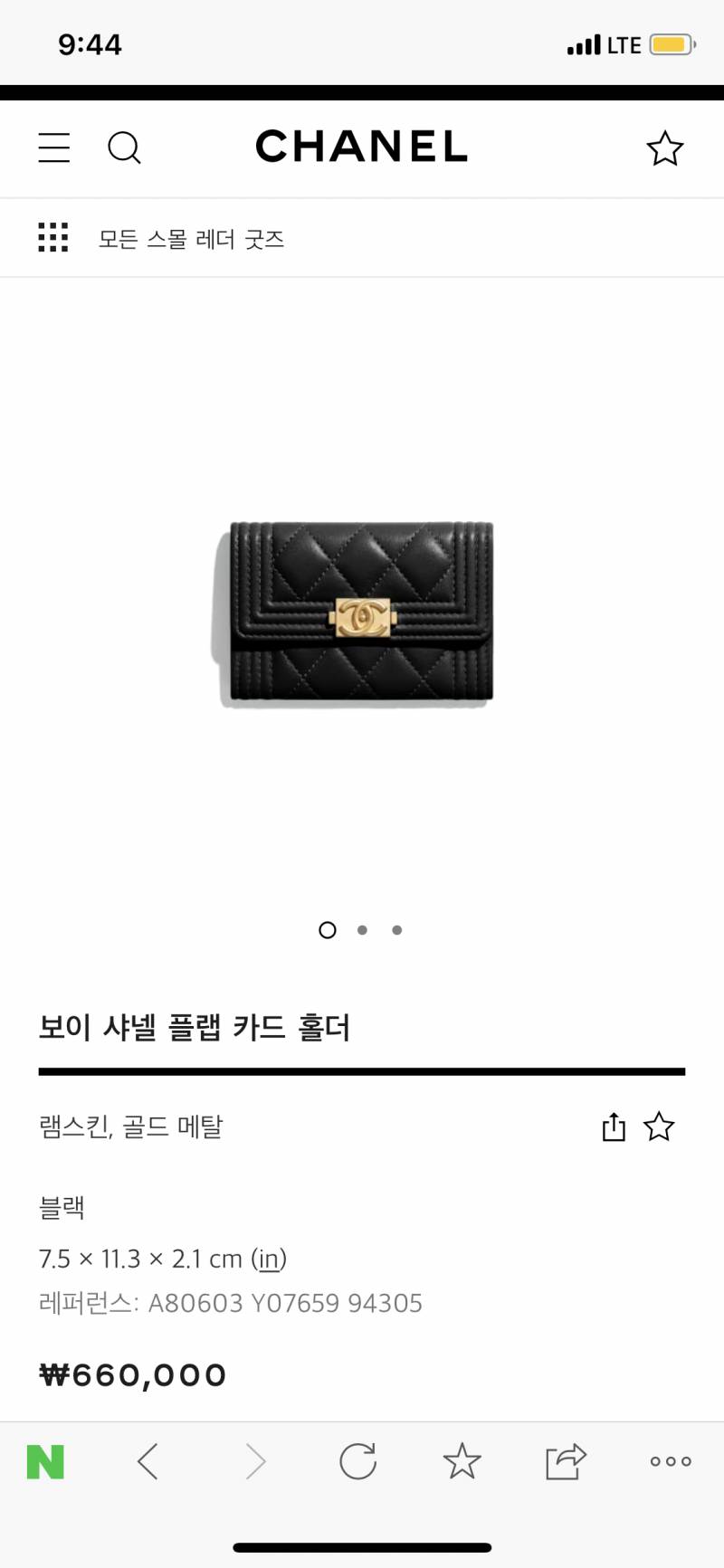Select the third carousel dot

[396, 930]
